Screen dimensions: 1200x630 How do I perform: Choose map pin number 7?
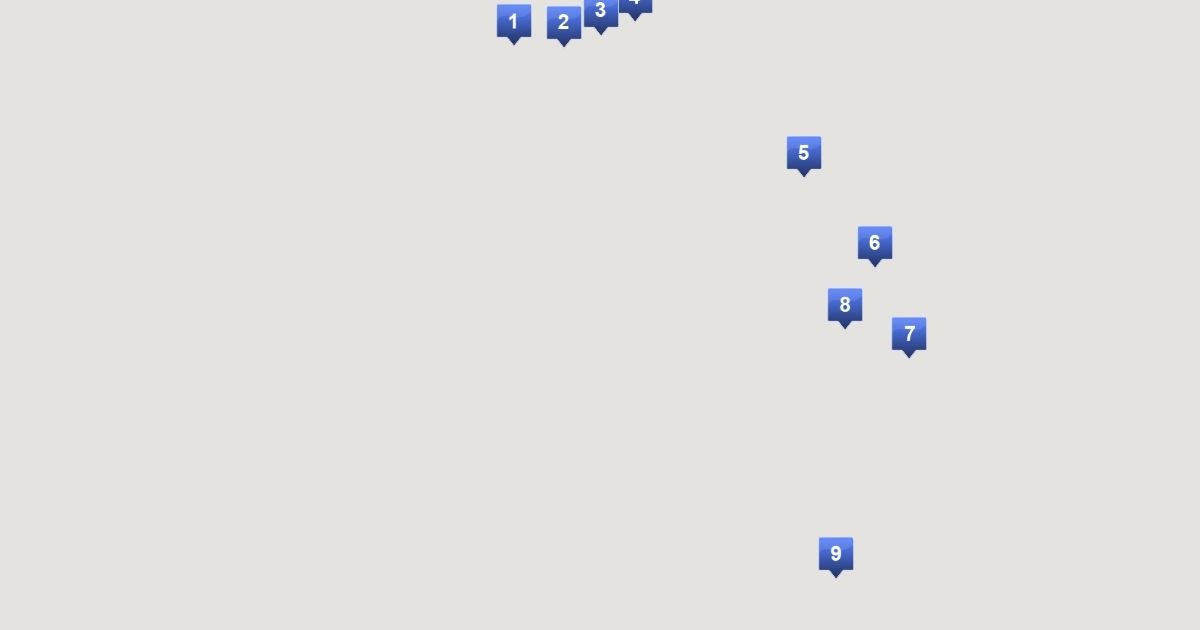(909, 335)
